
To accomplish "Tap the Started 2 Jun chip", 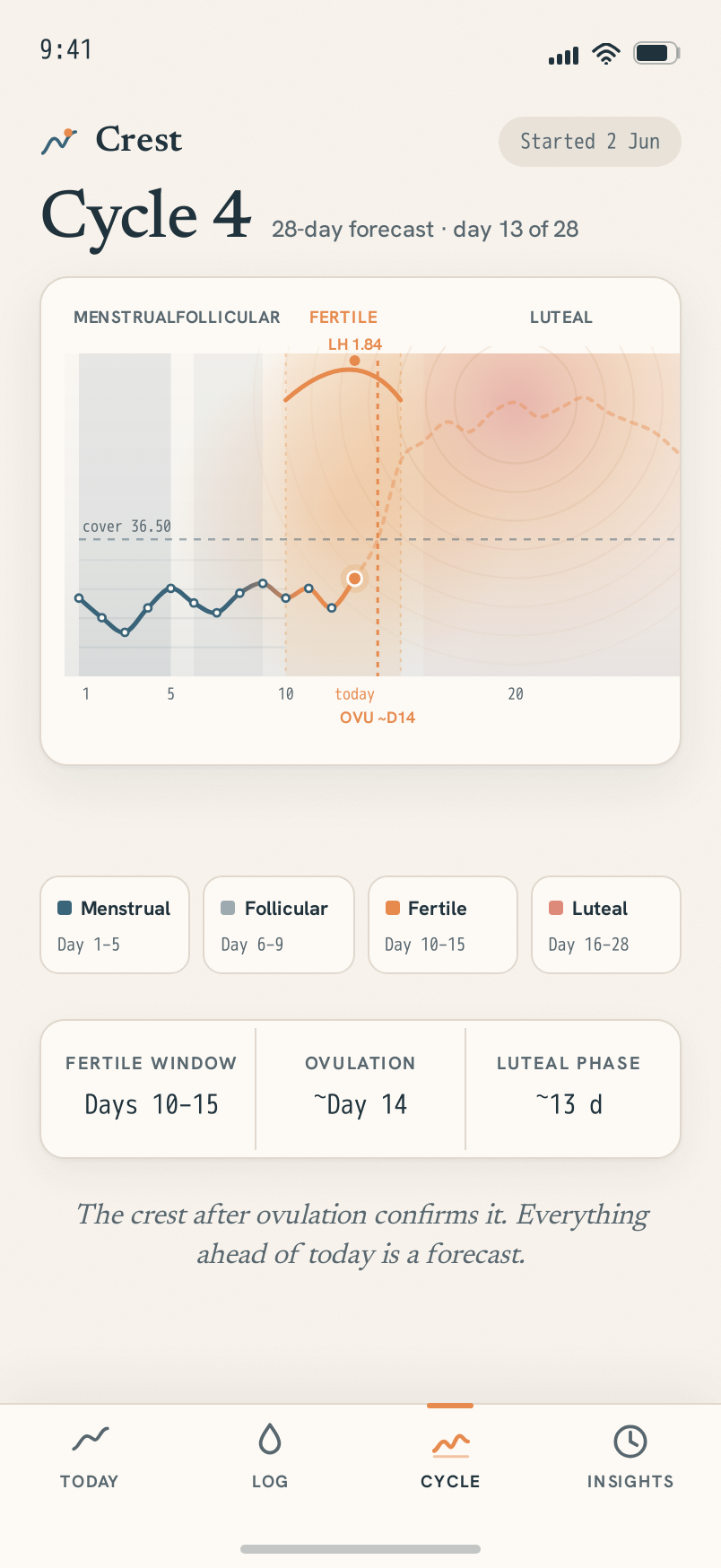I will [590, 142].
